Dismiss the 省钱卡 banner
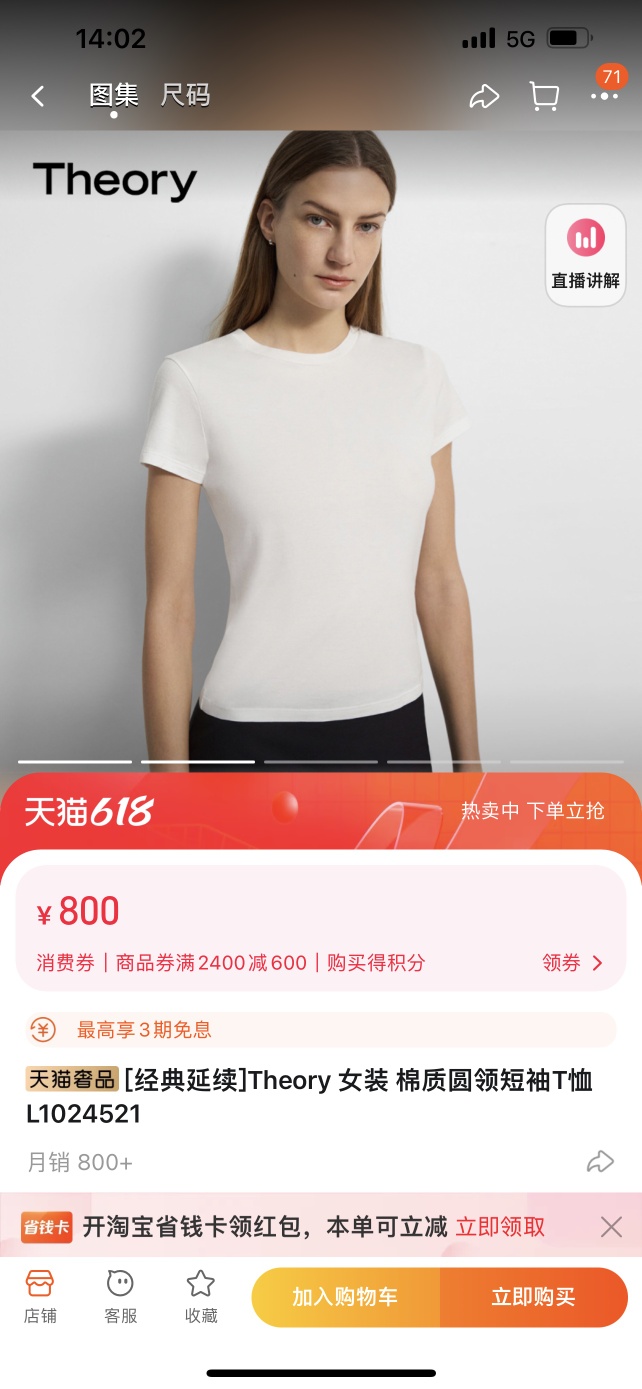Image resolution: width=642 pixels, height=1389 pixels. (x=611, y=1227)
